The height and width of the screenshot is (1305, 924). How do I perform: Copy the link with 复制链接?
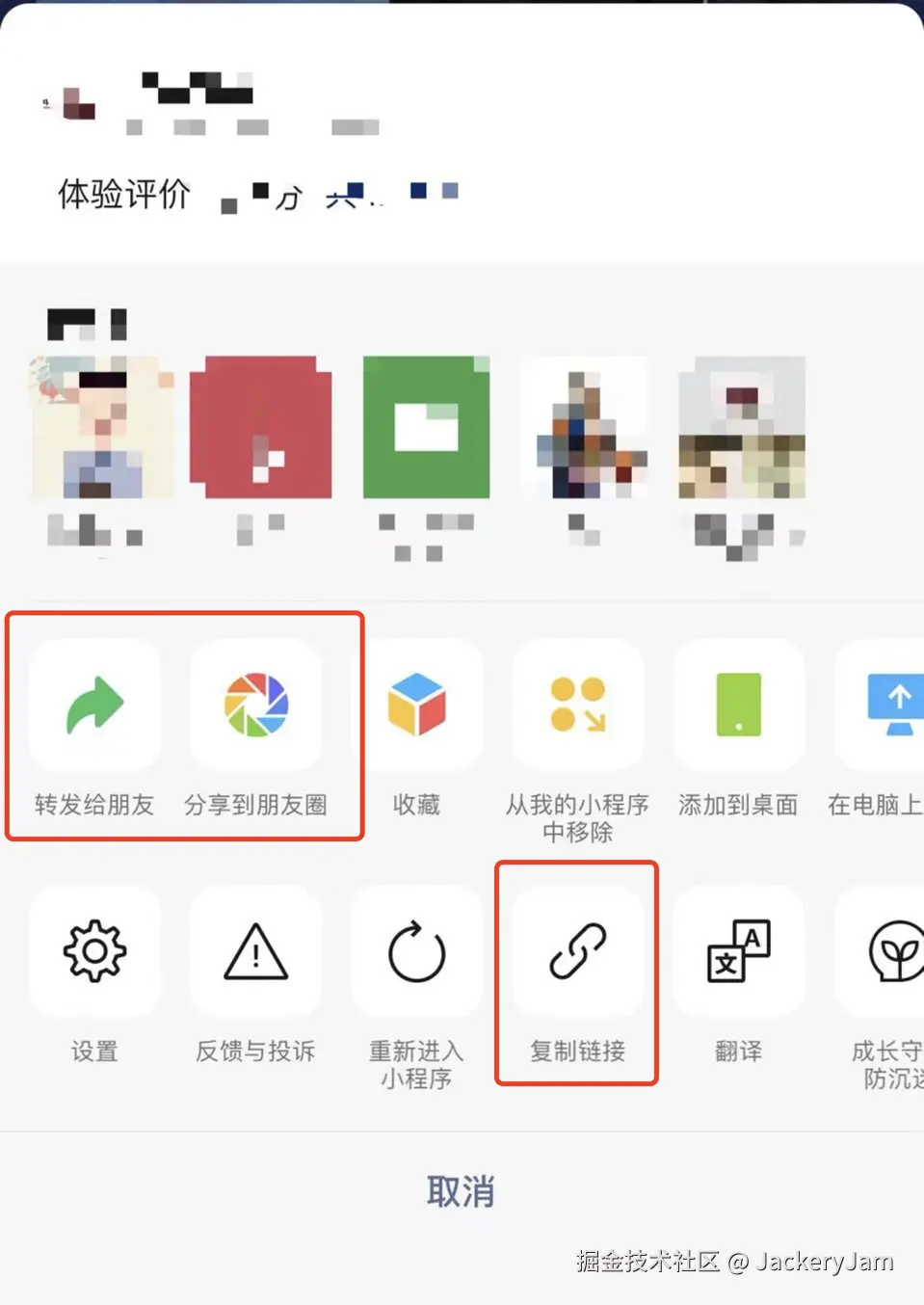pyautogui.click(x=577, y=952)
